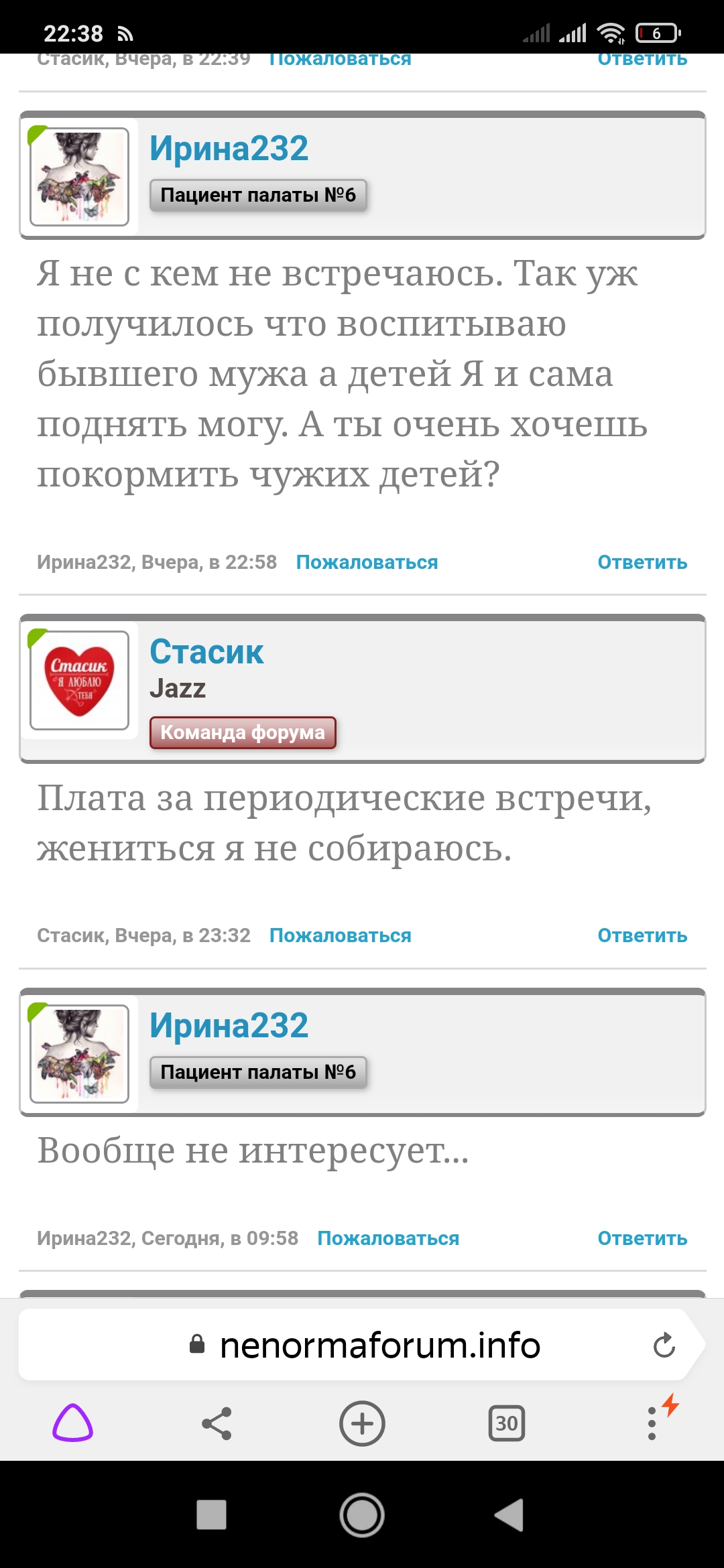Open Стасик's heart avatar
This screenshot has width=724, height=1568.
[80, 680]
